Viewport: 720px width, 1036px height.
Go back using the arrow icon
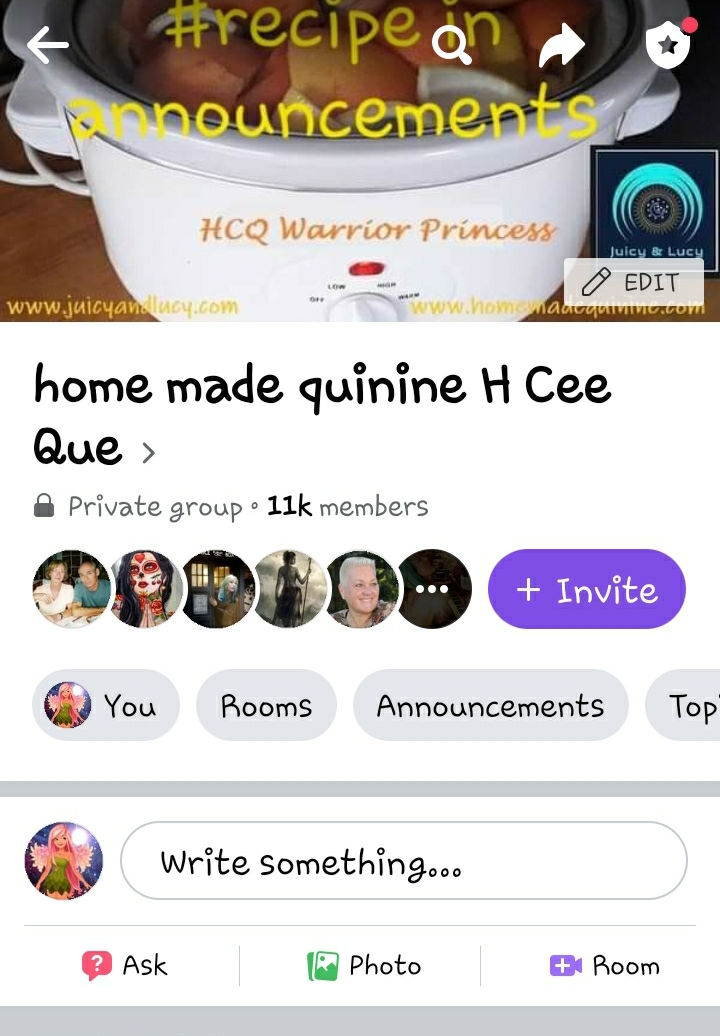click(48, 45)
